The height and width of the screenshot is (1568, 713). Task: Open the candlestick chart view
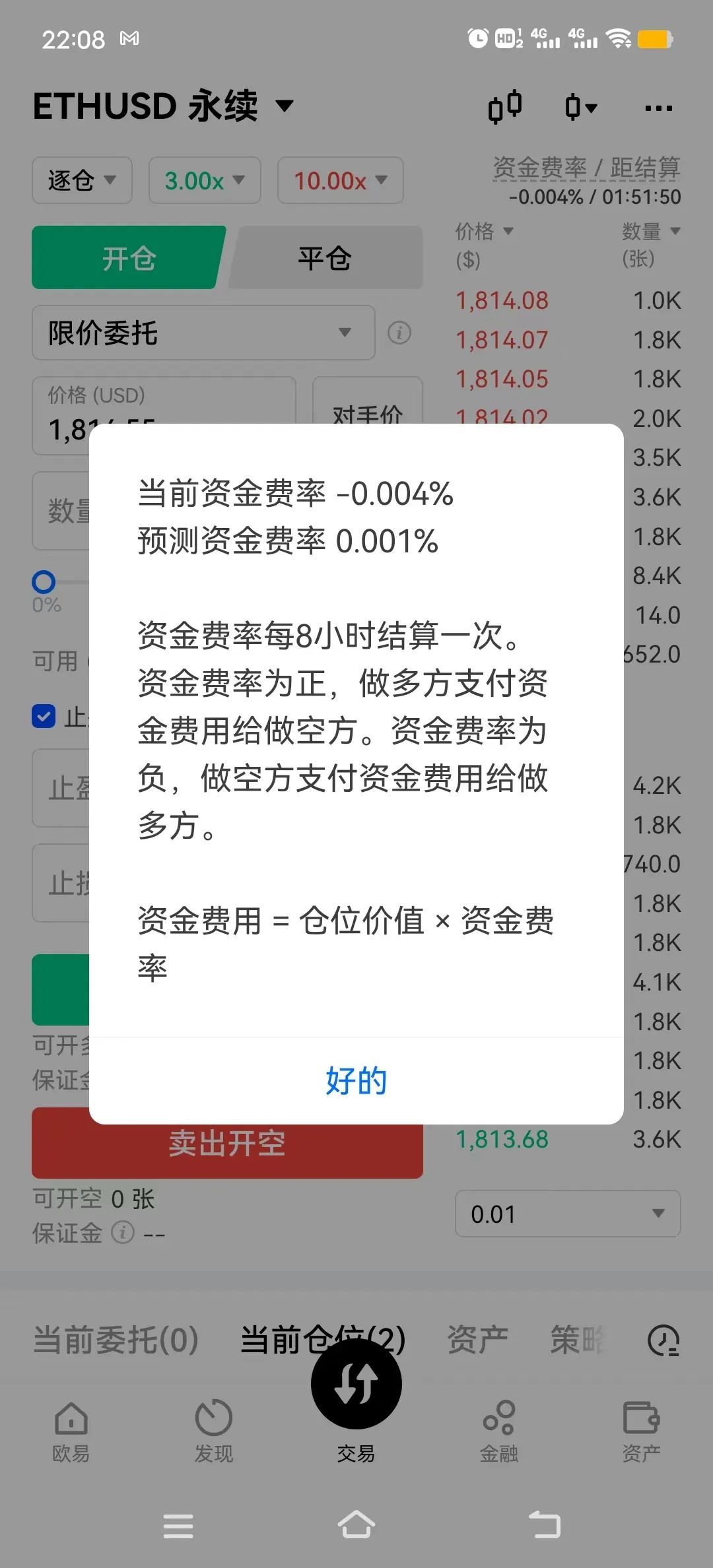pos(505,107)
